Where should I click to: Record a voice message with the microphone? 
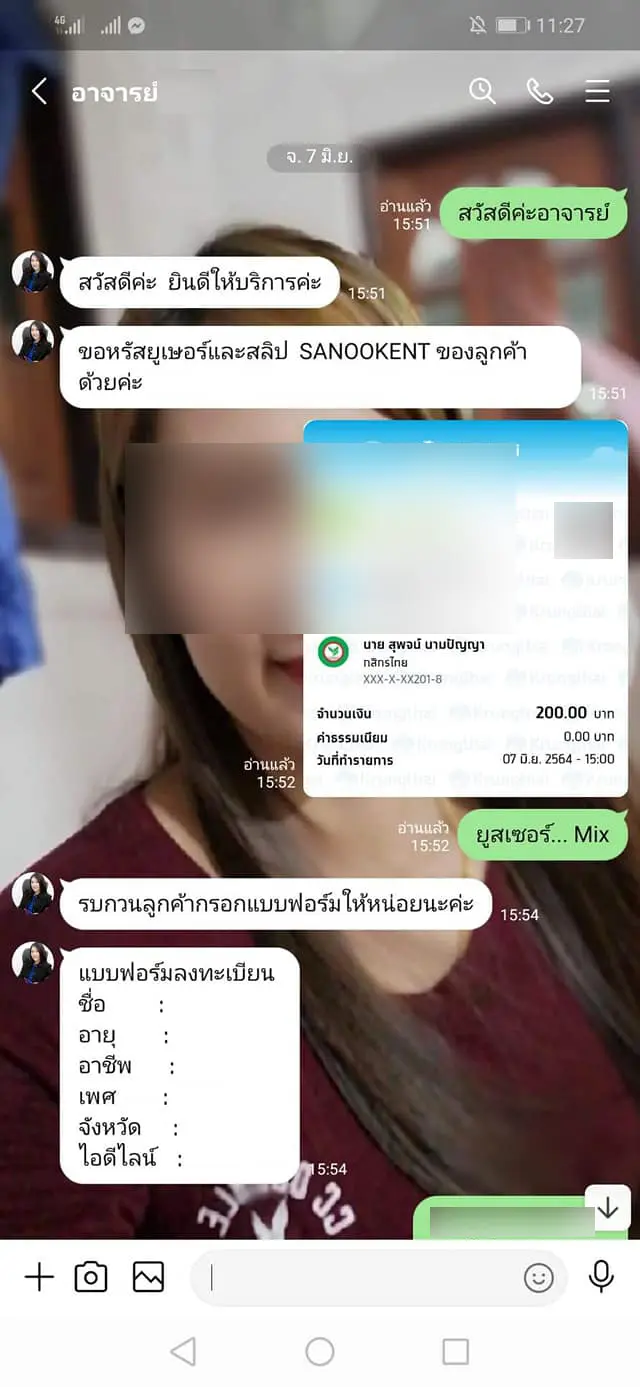(x=601, y=1276)
